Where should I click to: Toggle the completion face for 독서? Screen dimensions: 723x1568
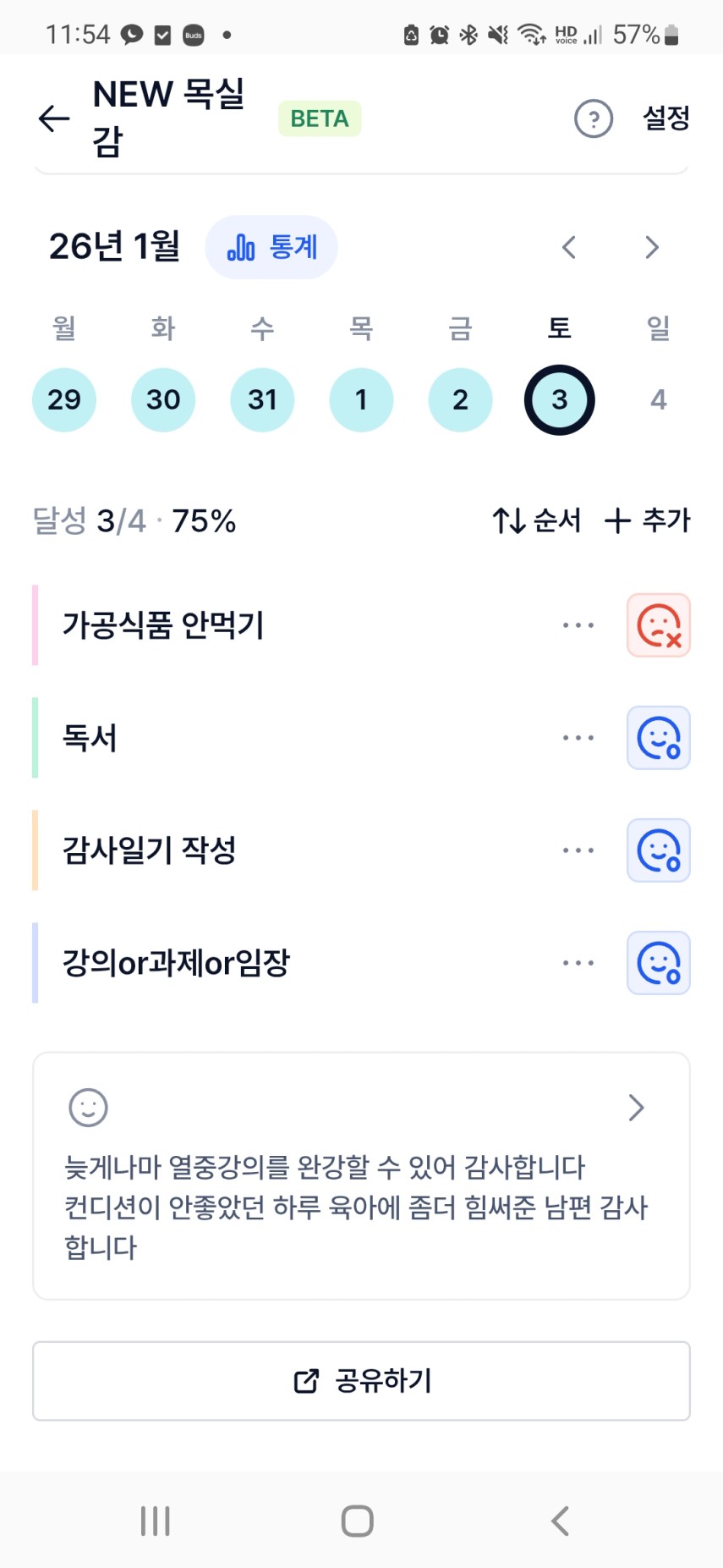pyautogui.click(x=659, y=738)
